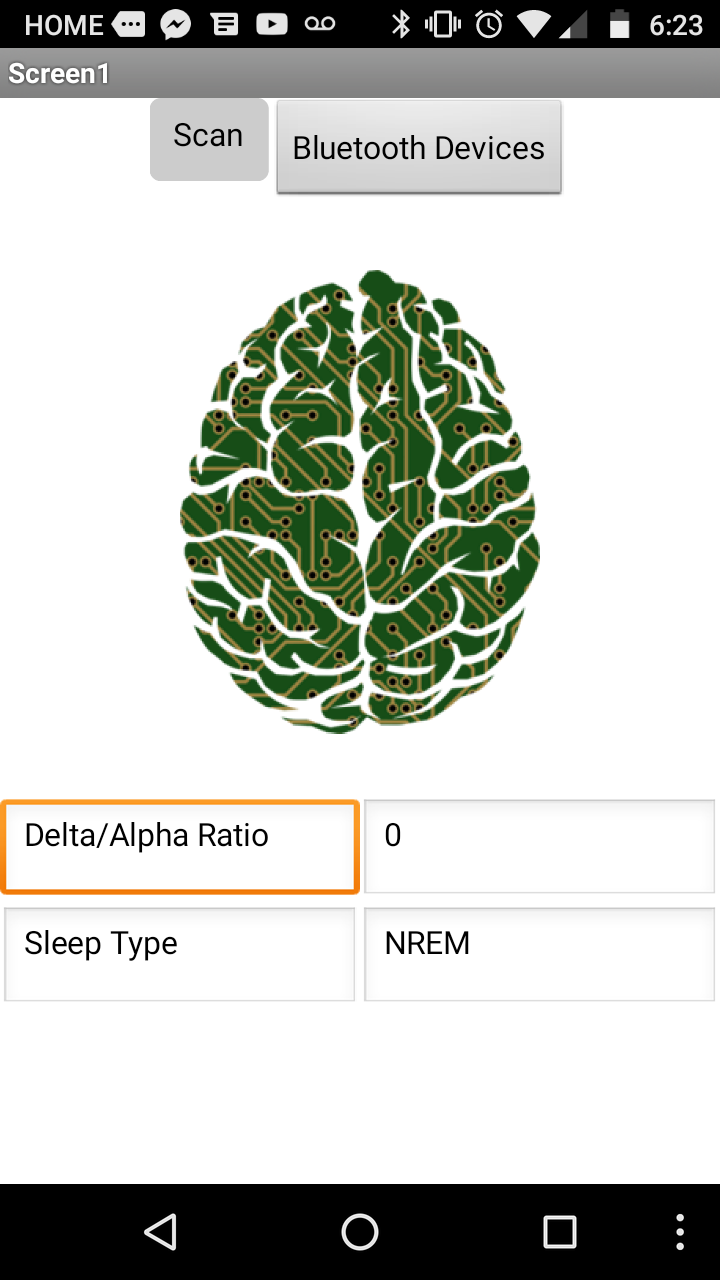Select the Delta/Alpha Ratio text box
The image size is (720, 1280).
[x=180, y=846]
